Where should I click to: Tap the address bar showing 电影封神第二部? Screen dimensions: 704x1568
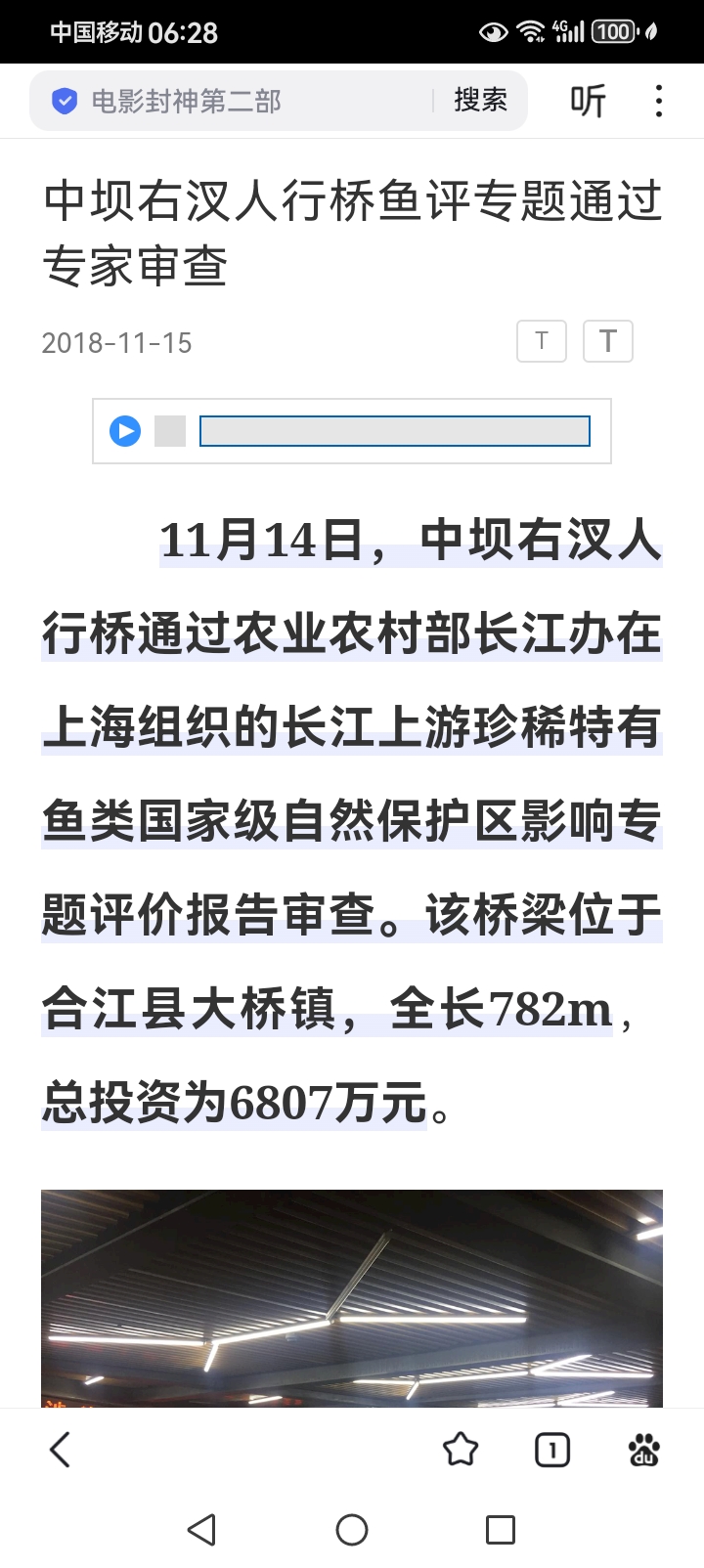(235, 101)
